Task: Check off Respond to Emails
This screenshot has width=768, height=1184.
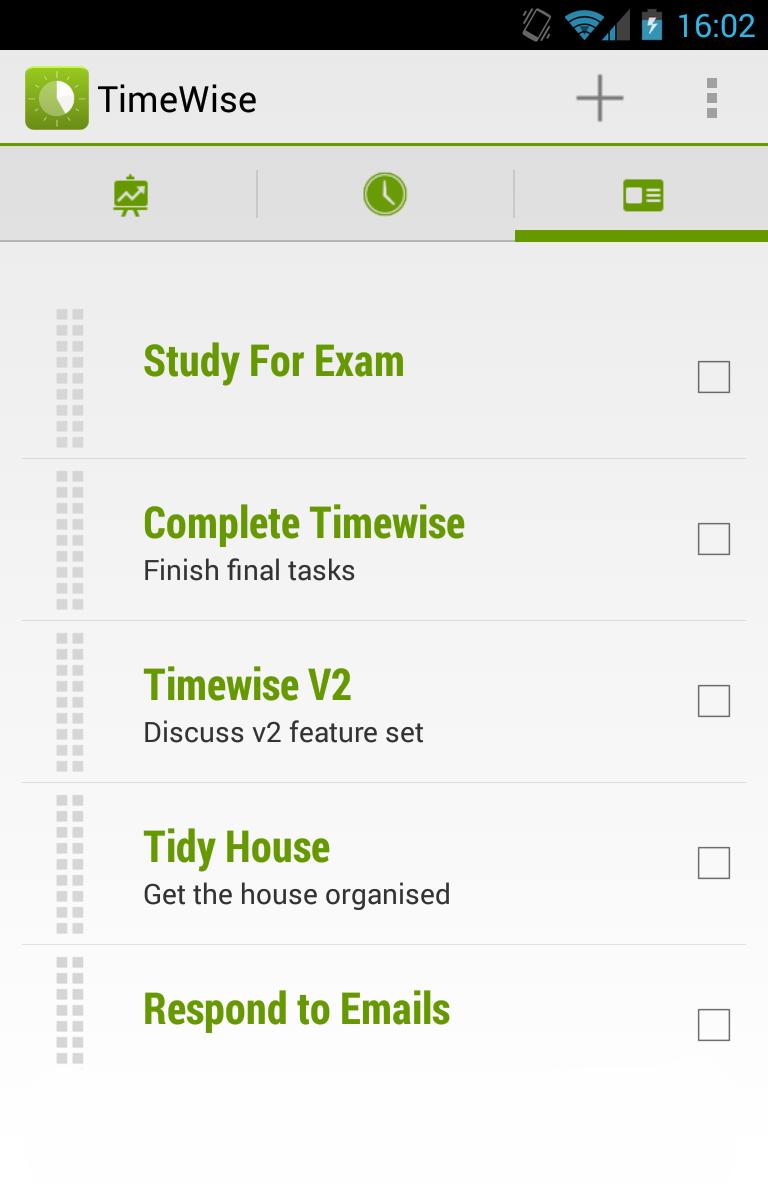Action: (713, 1023)
